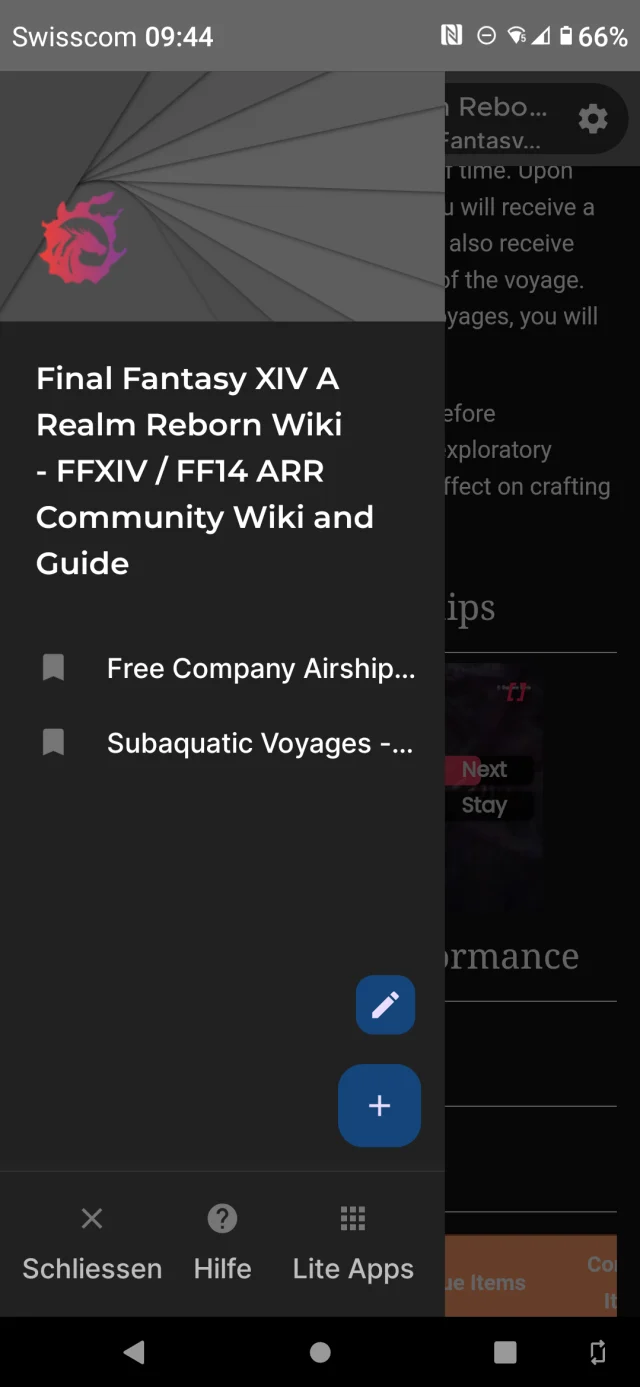640x1387 pixels.
Task: Open the settings gear icon
Action: pos(593,119)
